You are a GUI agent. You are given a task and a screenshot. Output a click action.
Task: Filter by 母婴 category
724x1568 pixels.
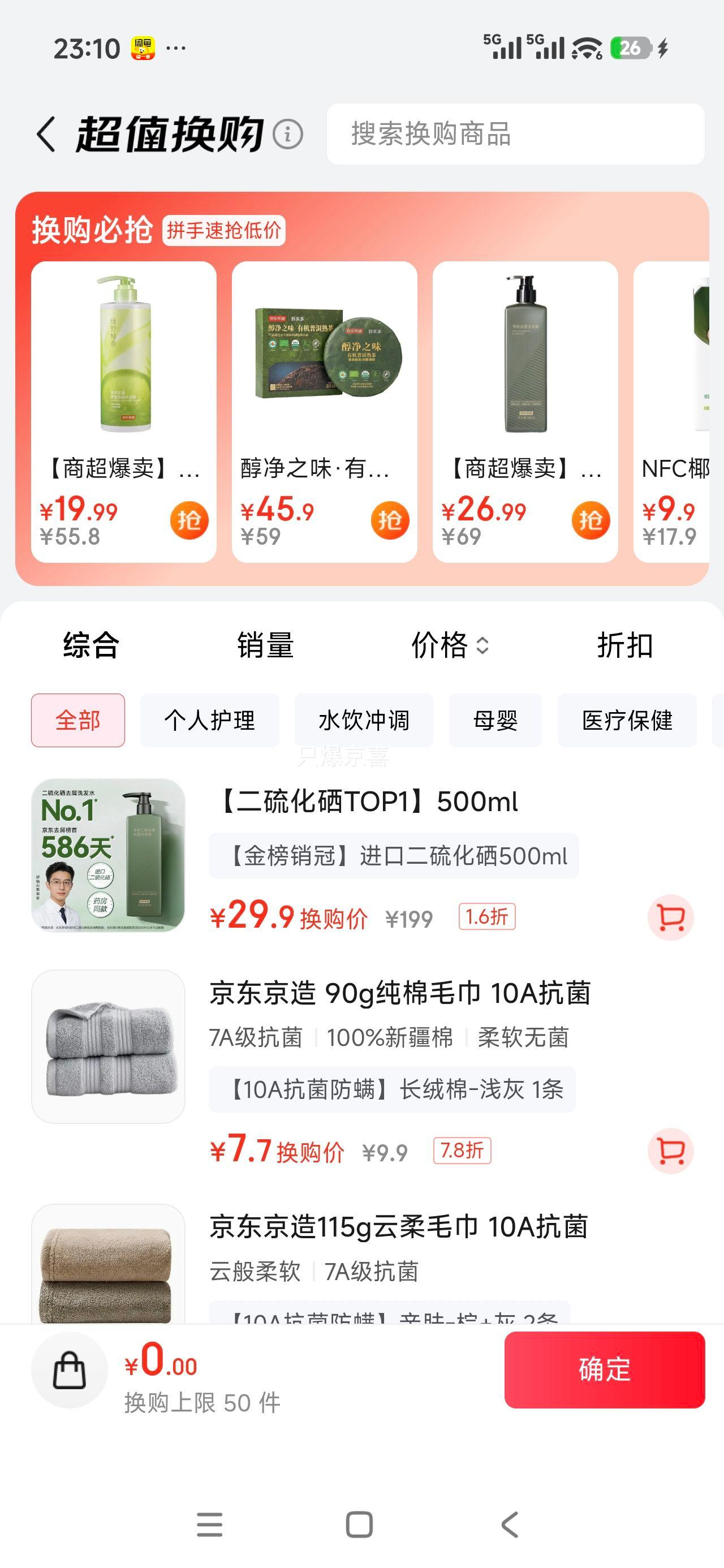(495, 720)
